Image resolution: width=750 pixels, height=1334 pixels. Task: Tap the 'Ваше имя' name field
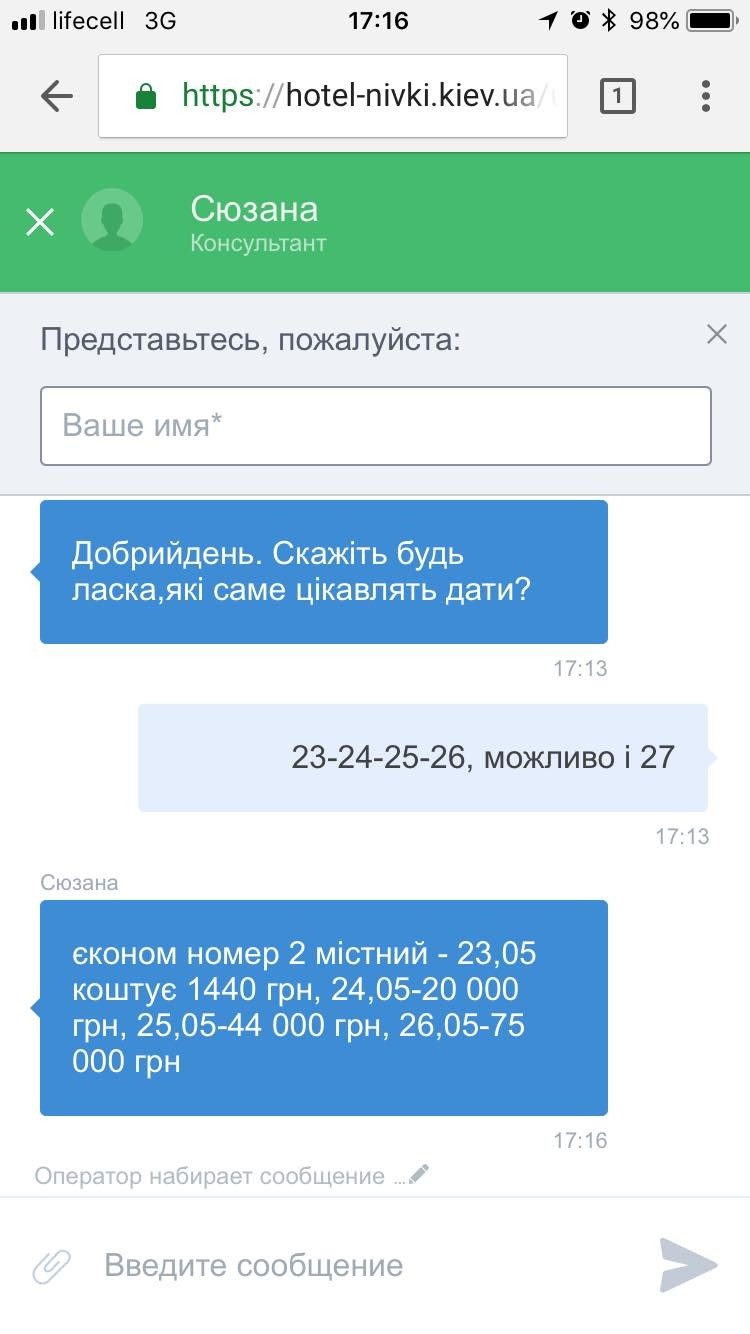376,426
